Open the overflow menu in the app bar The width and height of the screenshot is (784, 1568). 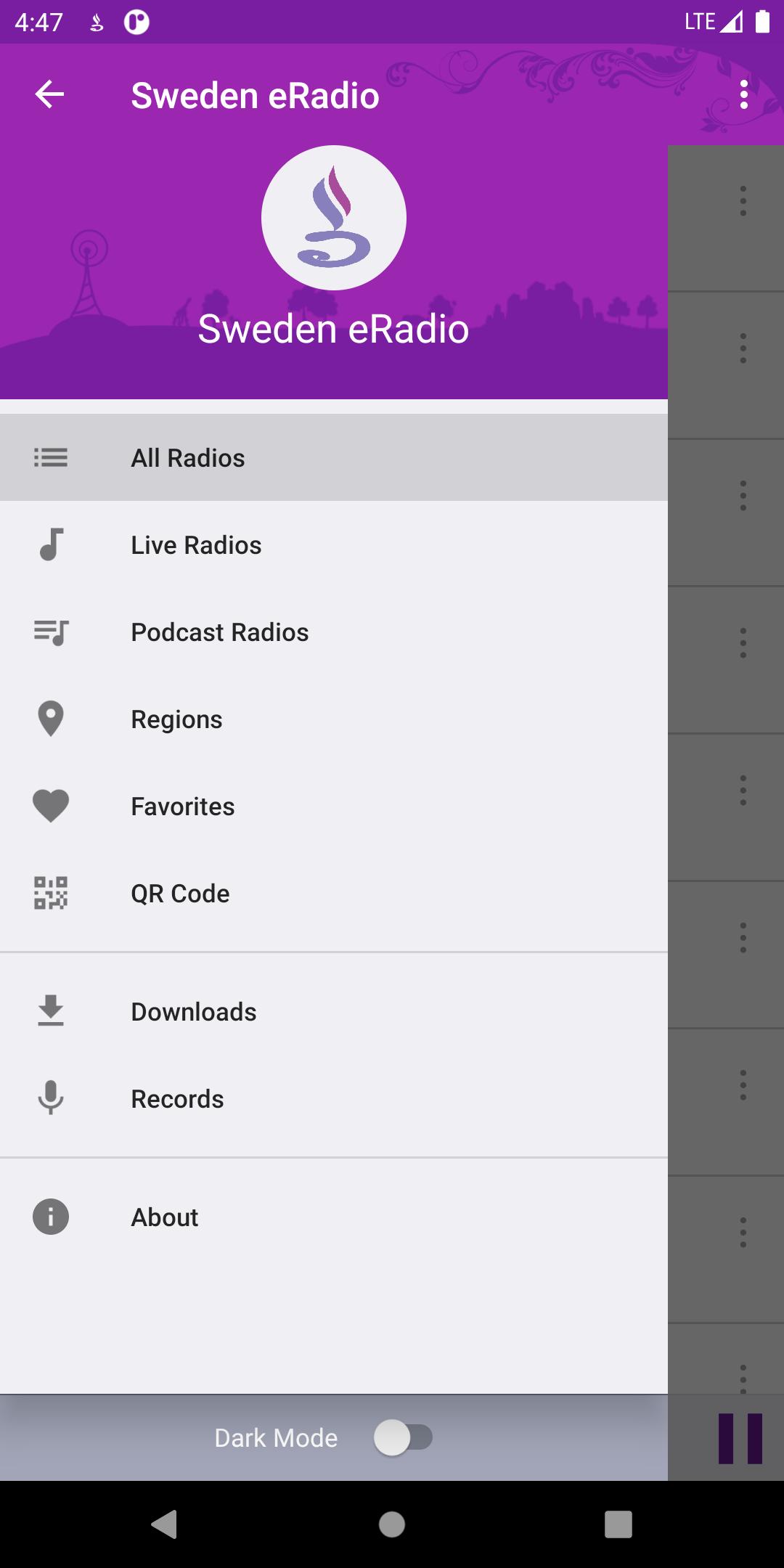click(x=743, y=95)
